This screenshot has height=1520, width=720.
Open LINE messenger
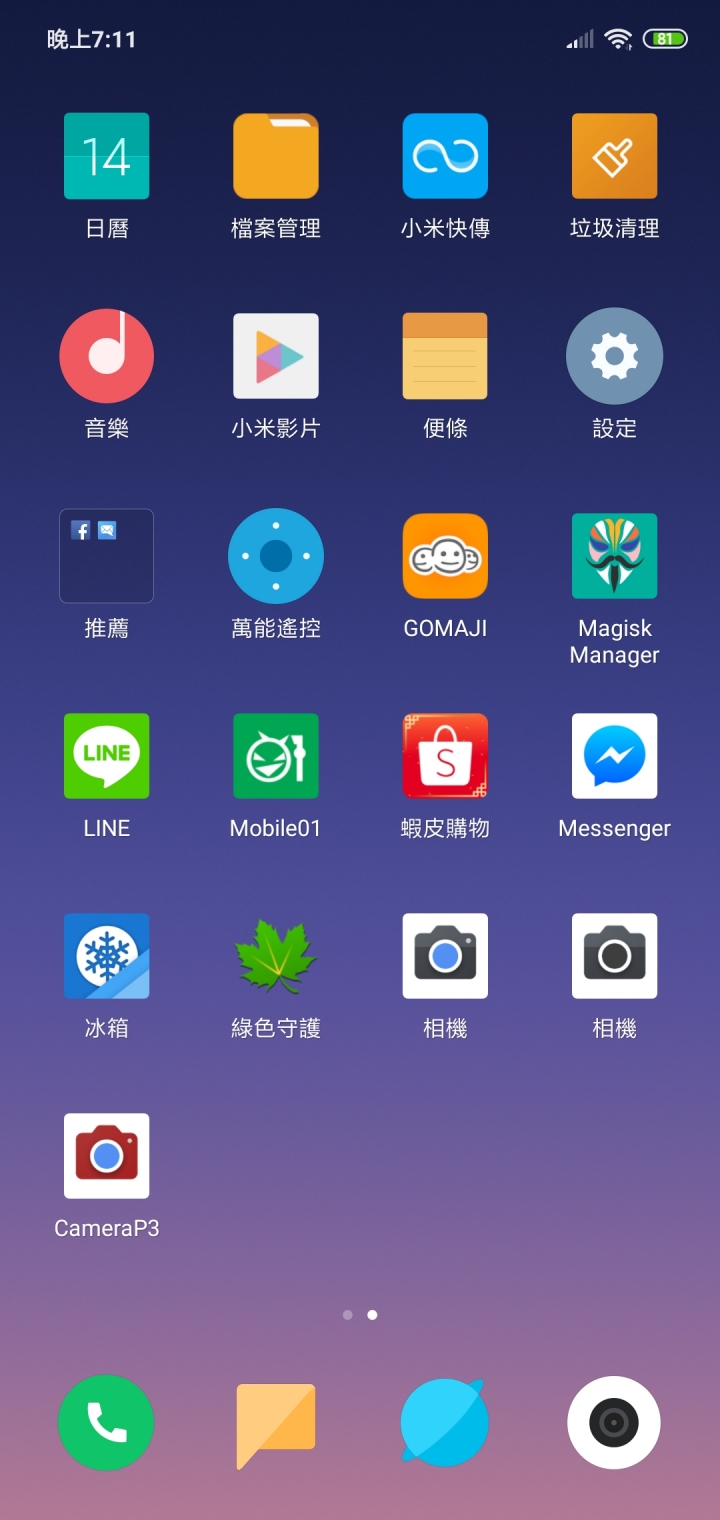coord(106,756)
